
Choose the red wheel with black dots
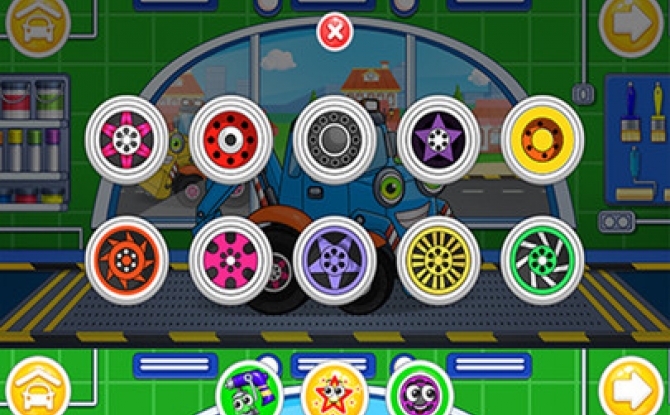click(230, 138)
